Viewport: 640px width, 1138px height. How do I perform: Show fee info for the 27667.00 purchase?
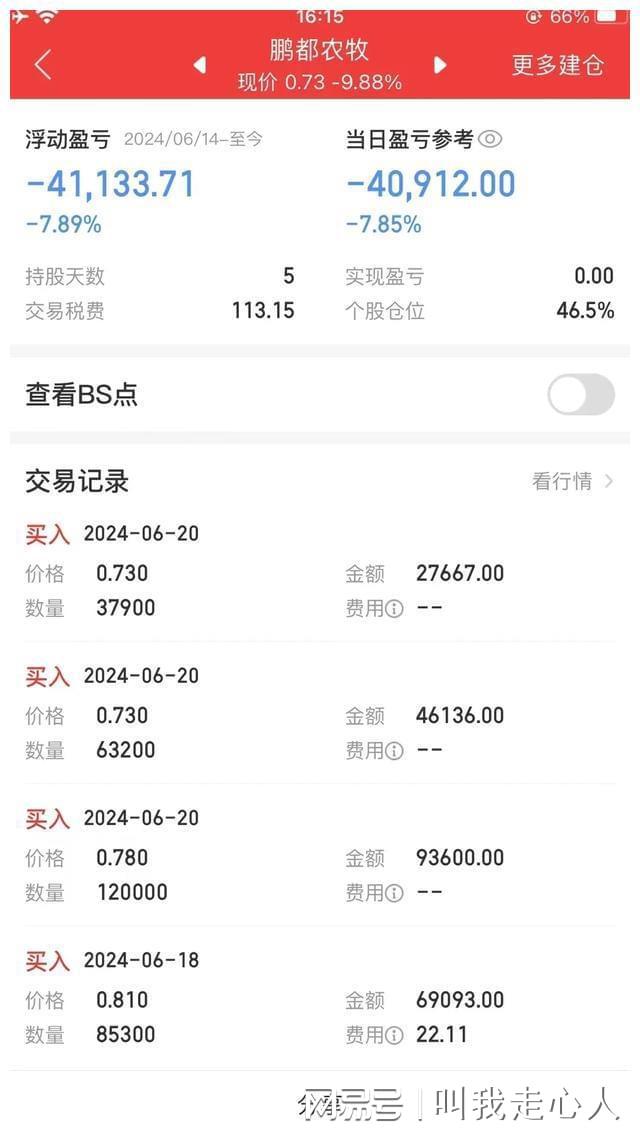click(x=394, y=608)
